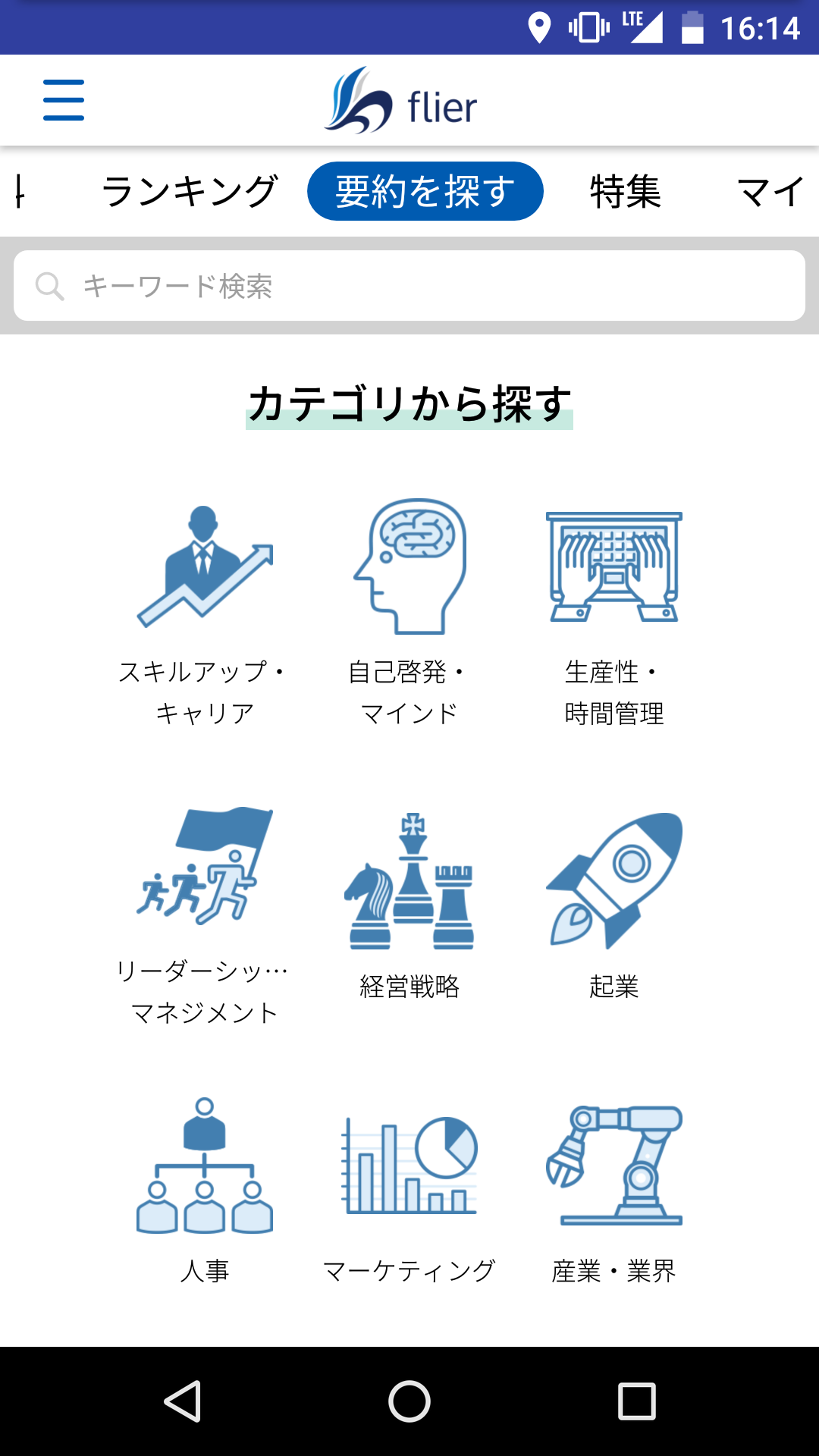
Task: View the 起業 category
Action: click(x=614, y=906)
